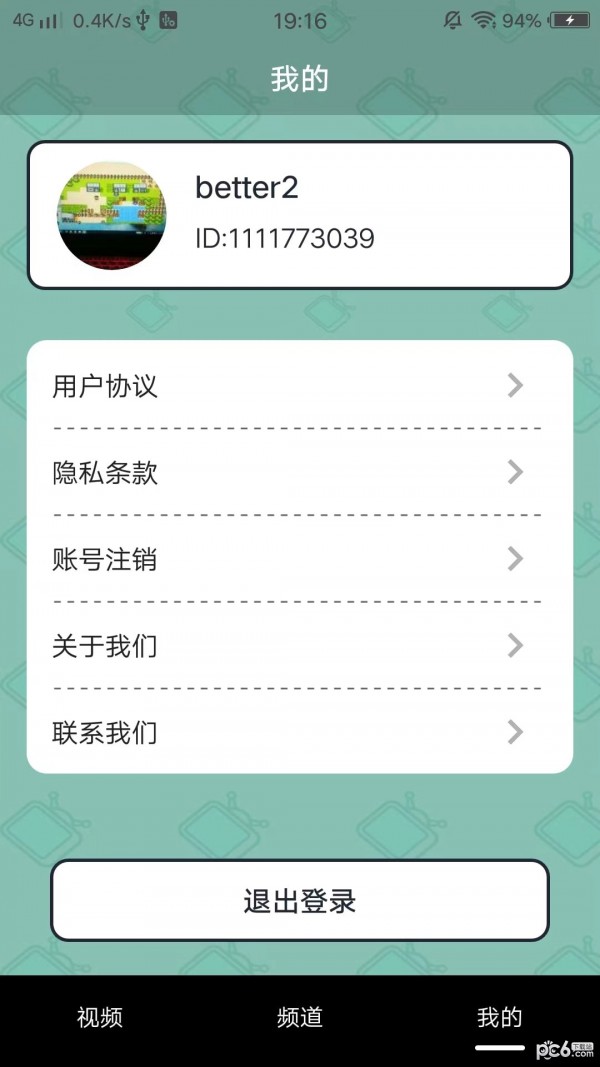600x1067 pixels.
Task: Open 隐私条款 privacy terms
Action: [x=300, y=473]
